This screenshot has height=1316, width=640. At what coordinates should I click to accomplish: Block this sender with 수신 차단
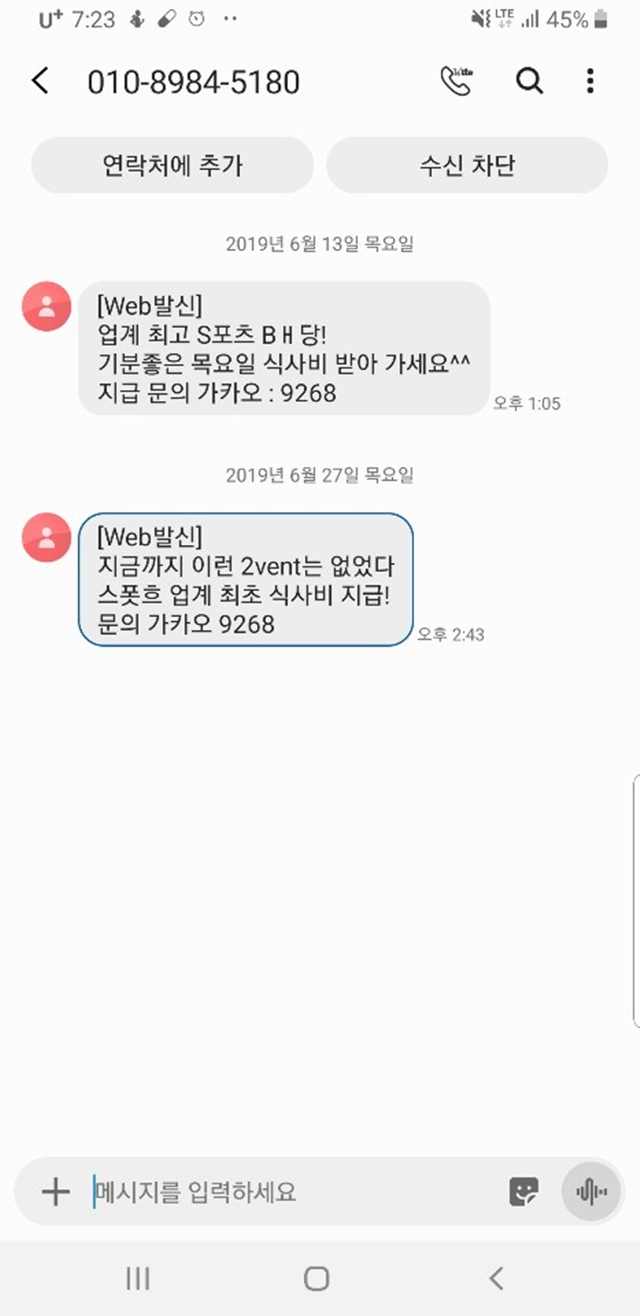467,165
